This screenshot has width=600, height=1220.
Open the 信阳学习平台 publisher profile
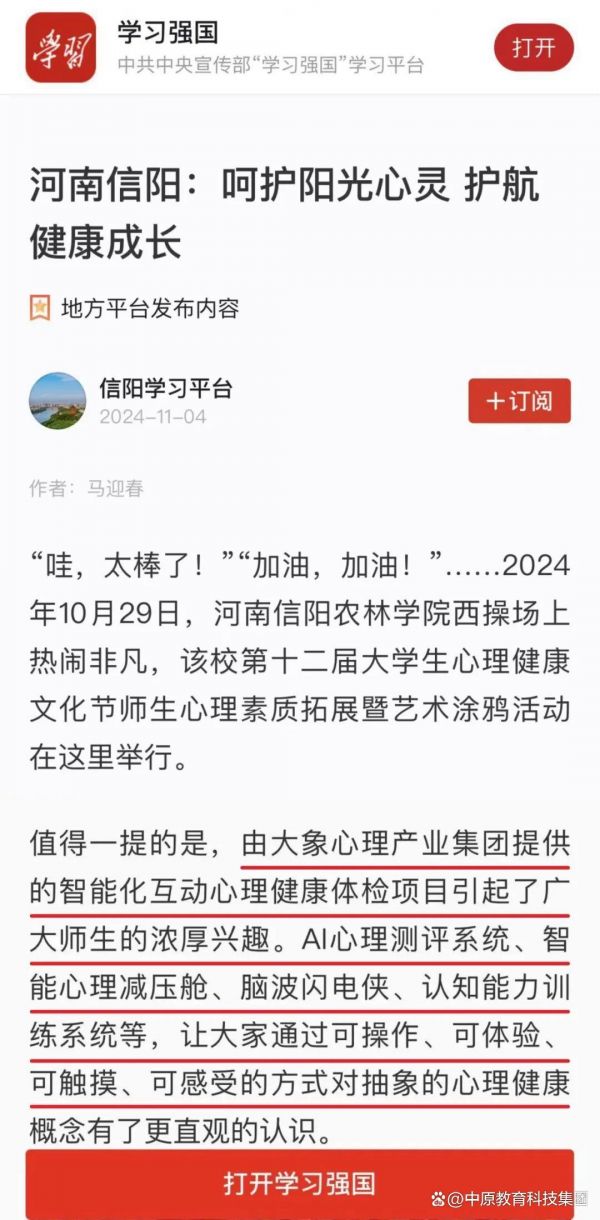click(x=165, y=388)
